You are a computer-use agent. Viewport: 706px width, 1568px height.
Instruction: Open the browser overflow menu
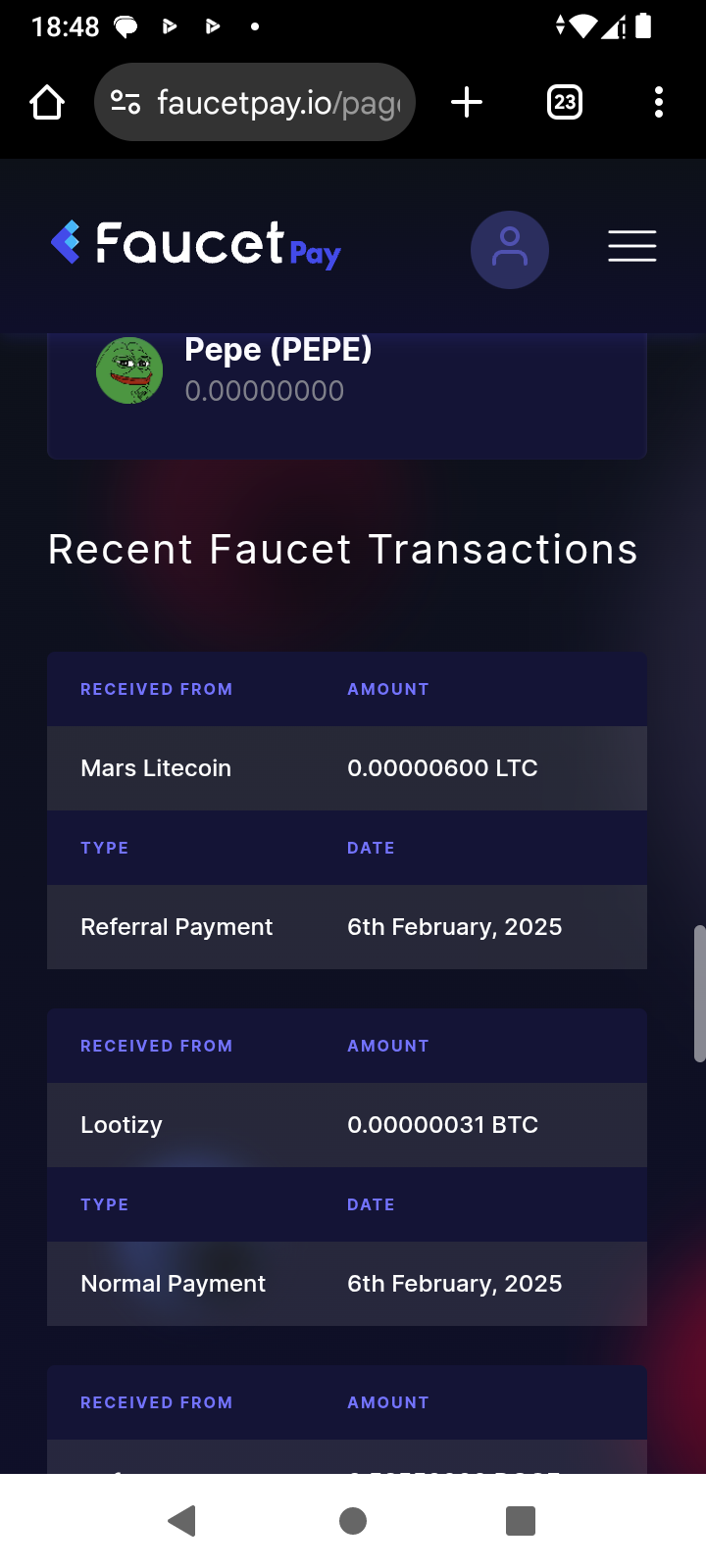click(659, 102)
